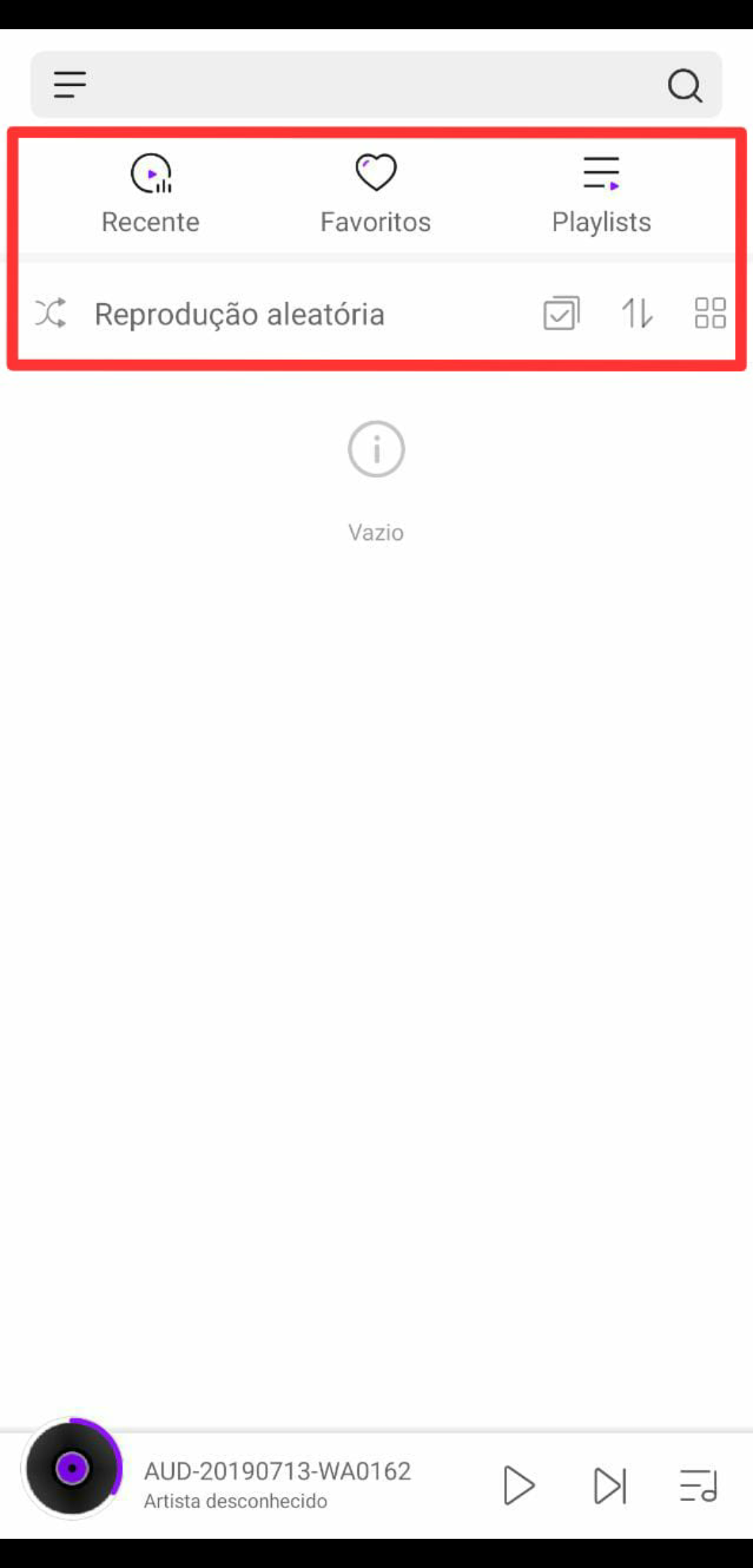Screen dimensions: 753x1568
Task: Go to the Playlists section
Action: click(601, 193)
